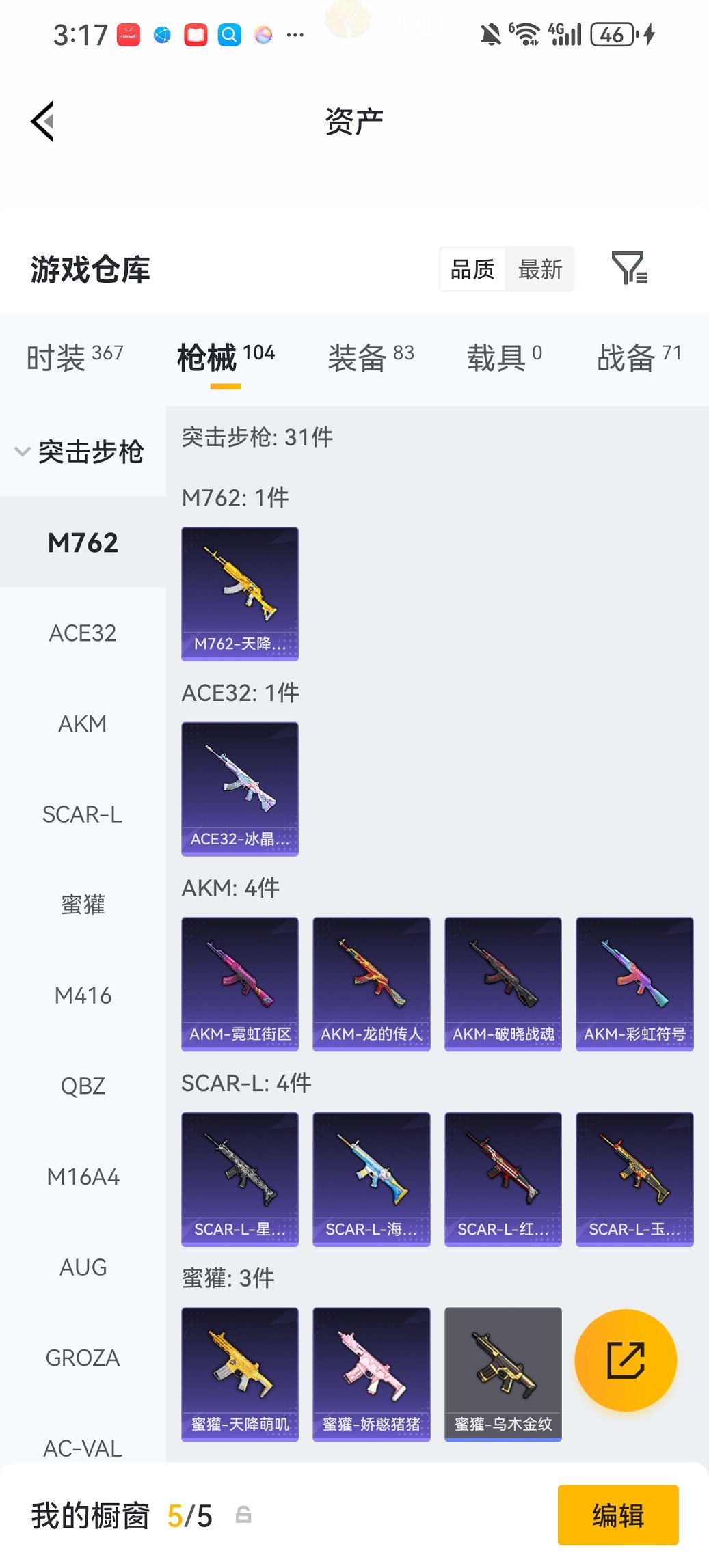Screen dimensions: 709x1568
Task: Tap the more options dots in the status bar
Action: coord(295,33)
